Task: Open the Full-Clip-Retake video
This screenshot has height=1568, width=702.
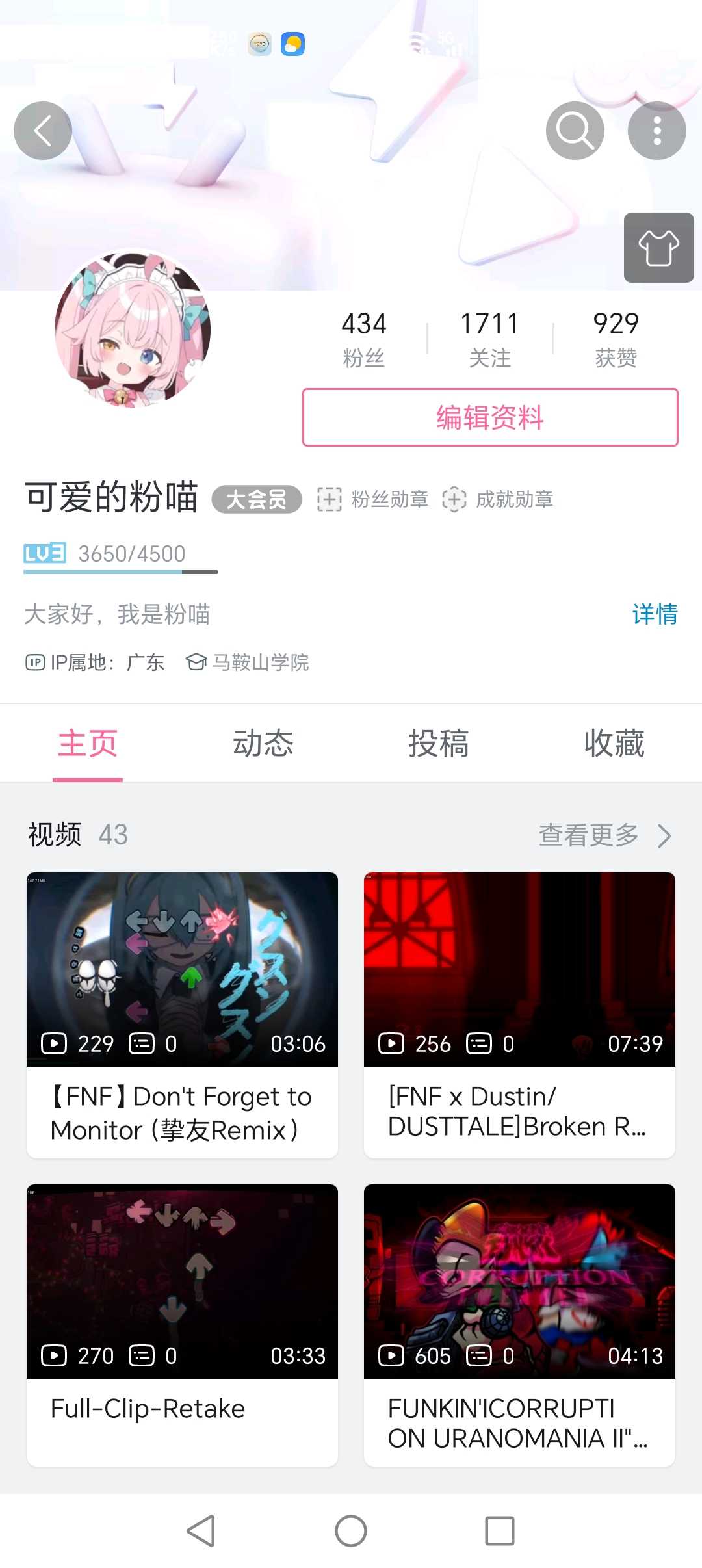Action: [x=182, y=1281]
